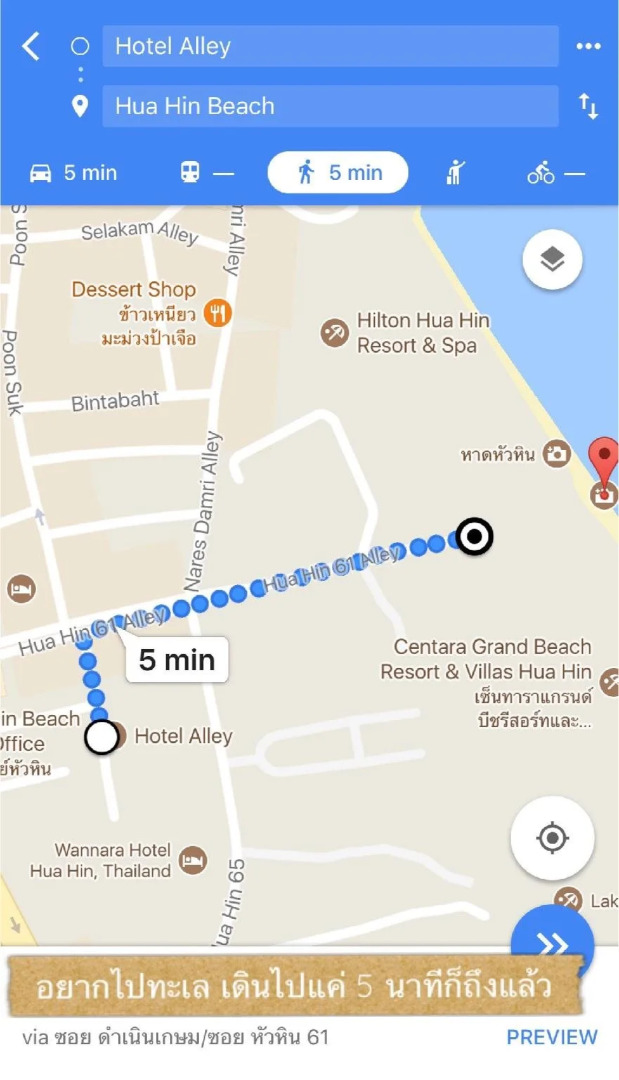Switch to transit directions
This screenshot has width=619, height=1080.
(x=206, y=173)
